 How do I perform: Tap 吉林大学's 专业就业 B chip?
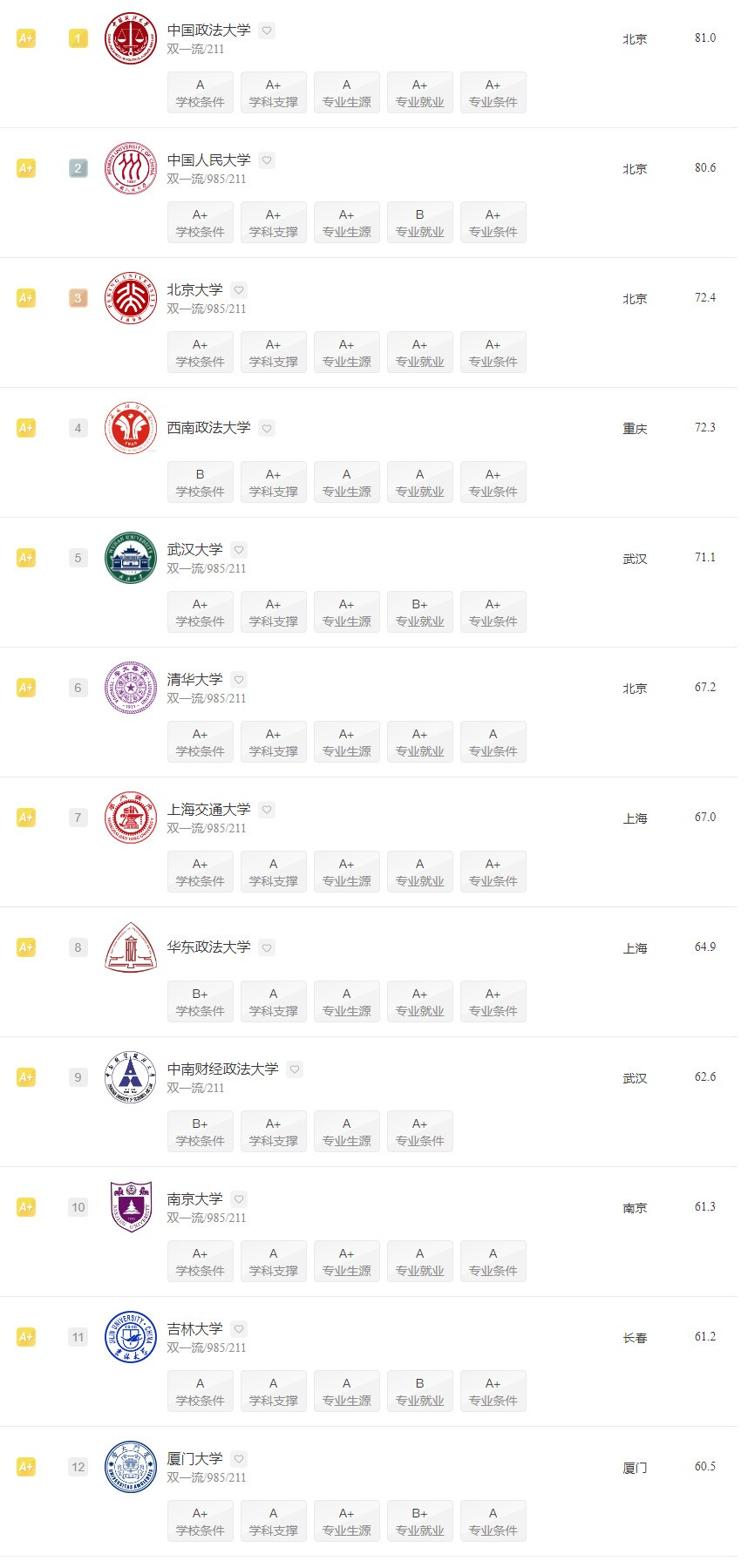tap(420, 1391)
